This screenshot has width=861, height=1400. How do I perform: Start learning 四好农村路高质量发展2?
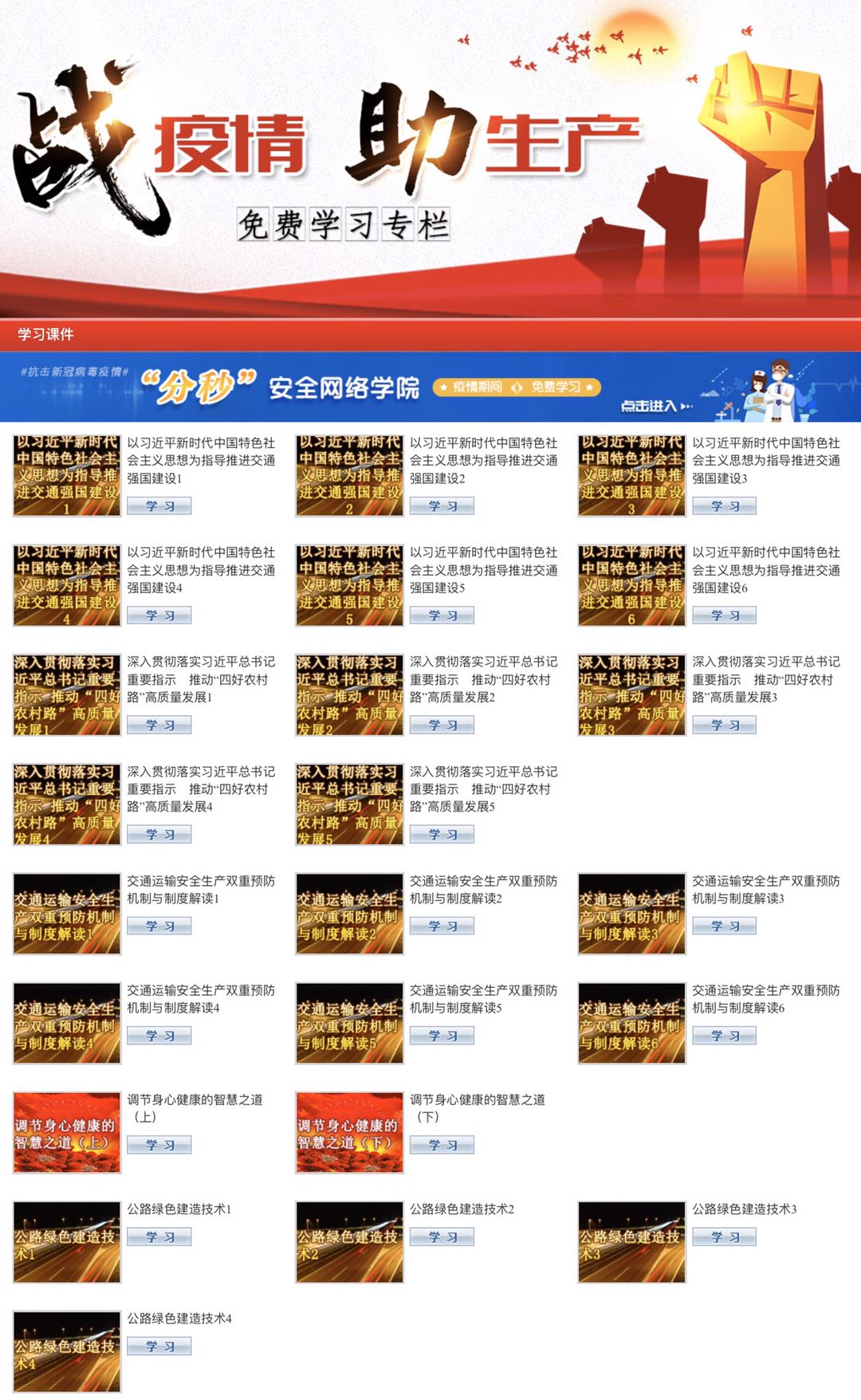tap(442, 725)
